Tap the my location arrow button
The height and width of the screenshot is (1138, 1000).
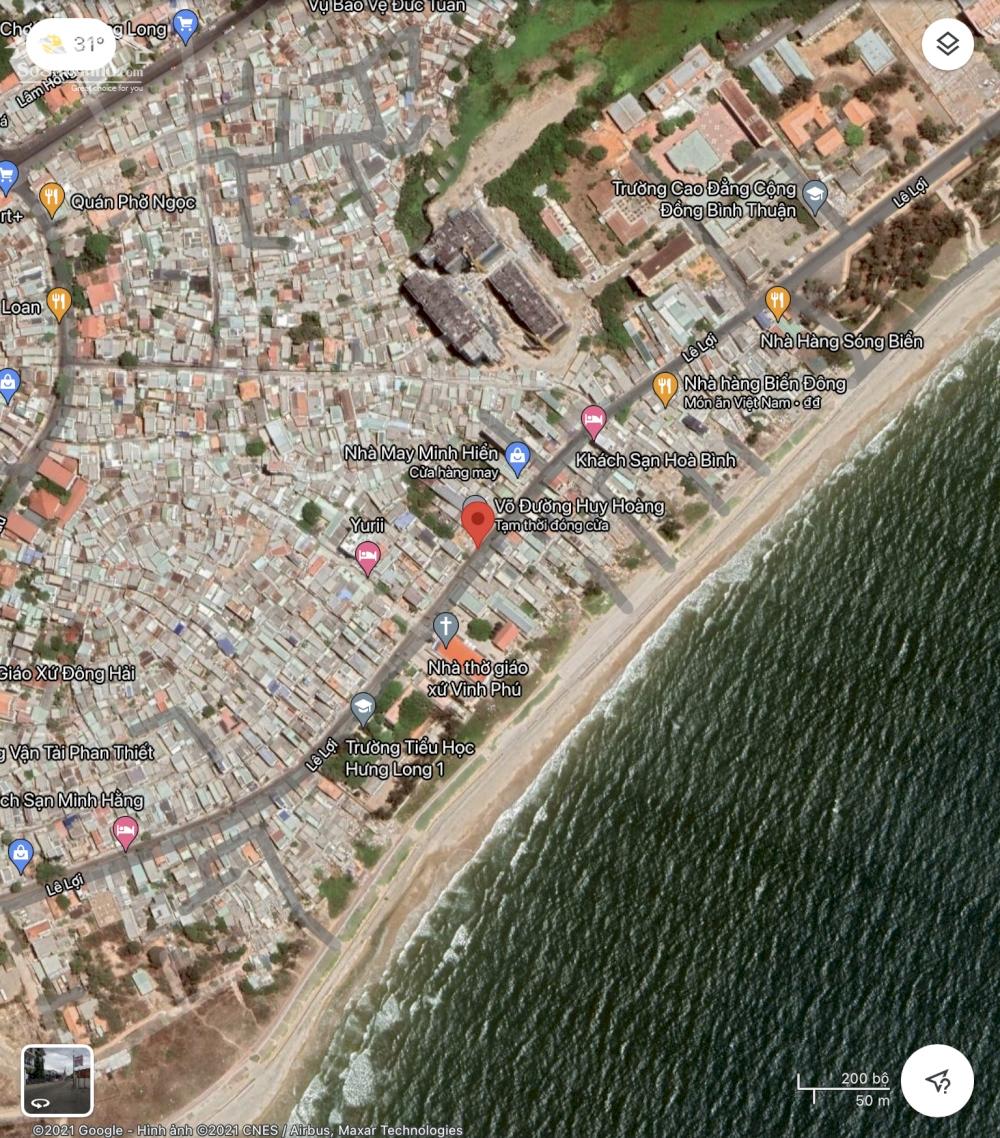(937, 1080)
